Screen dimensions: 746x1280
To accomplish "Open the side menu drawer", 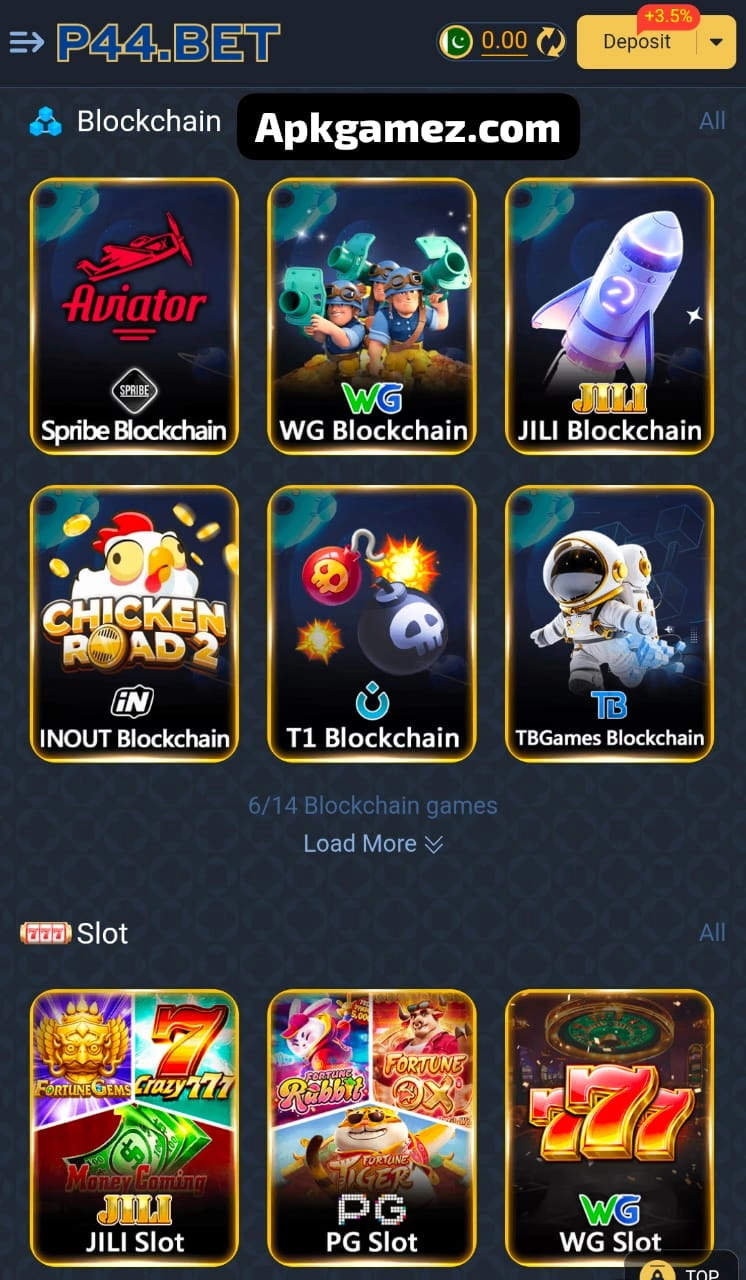I will click(27, 42).
